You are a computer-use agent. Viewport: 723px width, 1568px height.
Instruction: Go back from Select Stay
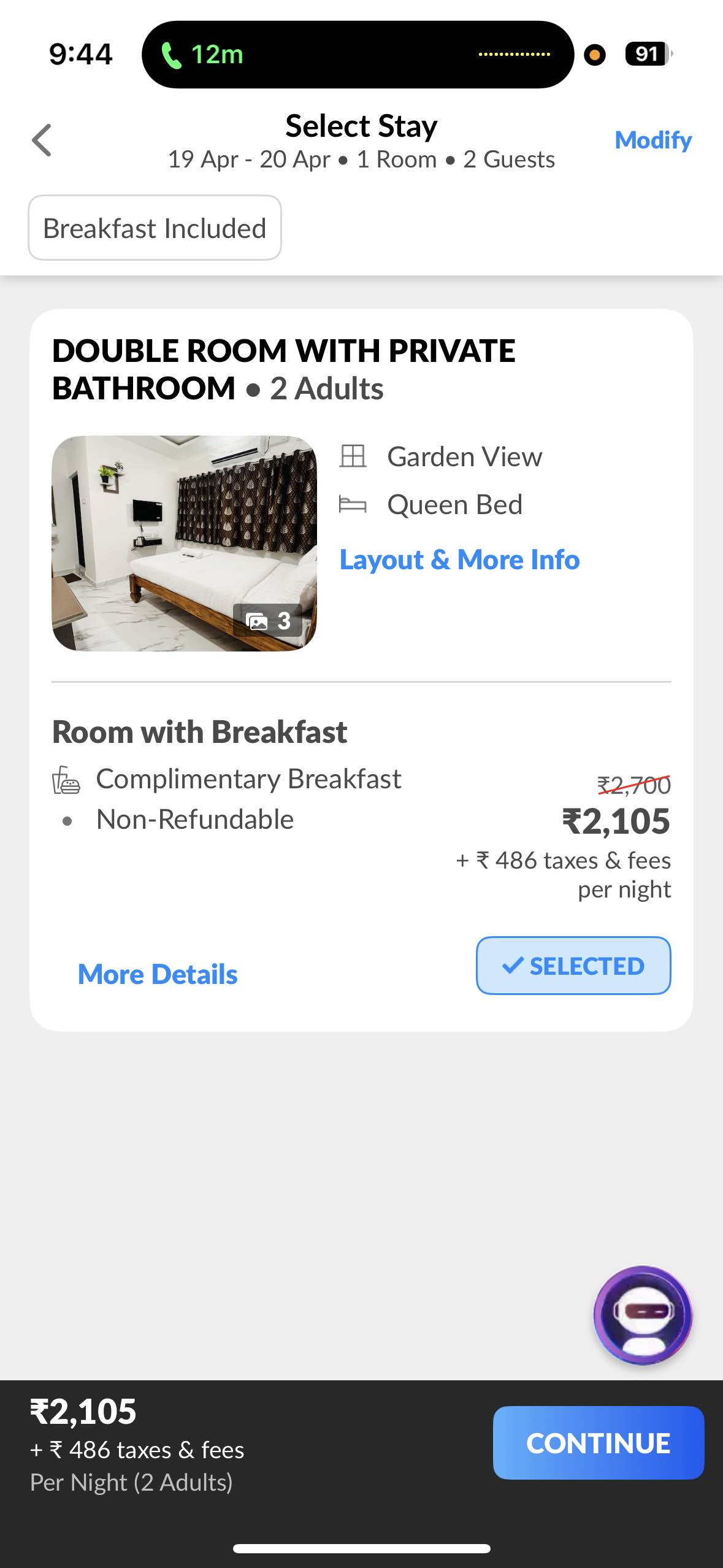coord(42,140)
